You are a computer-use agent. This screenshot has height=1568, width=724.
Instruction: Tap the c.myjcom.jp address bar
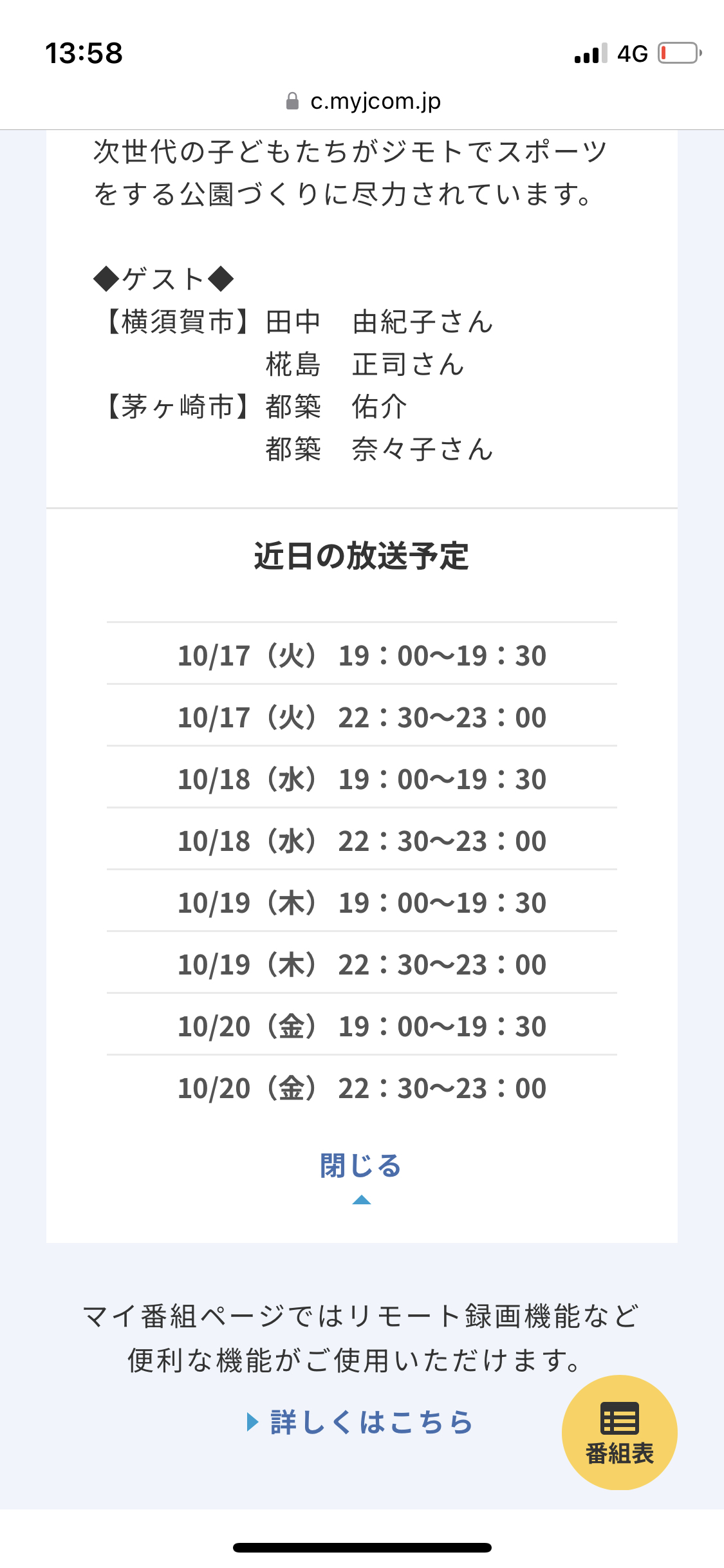pyautogui.click(x=362, y=101)
